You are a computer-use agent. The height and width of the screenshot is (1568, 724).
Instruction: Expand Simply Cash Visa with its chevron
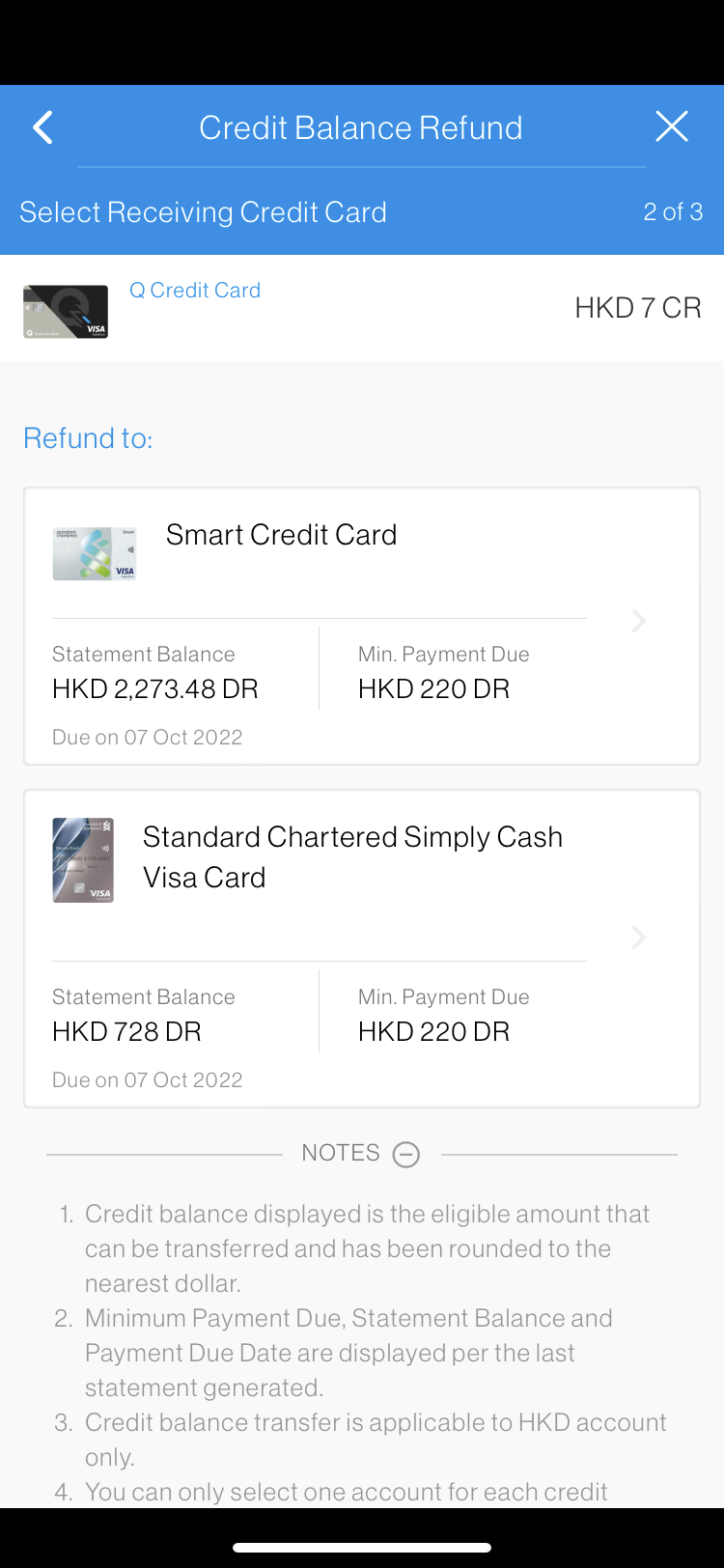pos(637,937)
